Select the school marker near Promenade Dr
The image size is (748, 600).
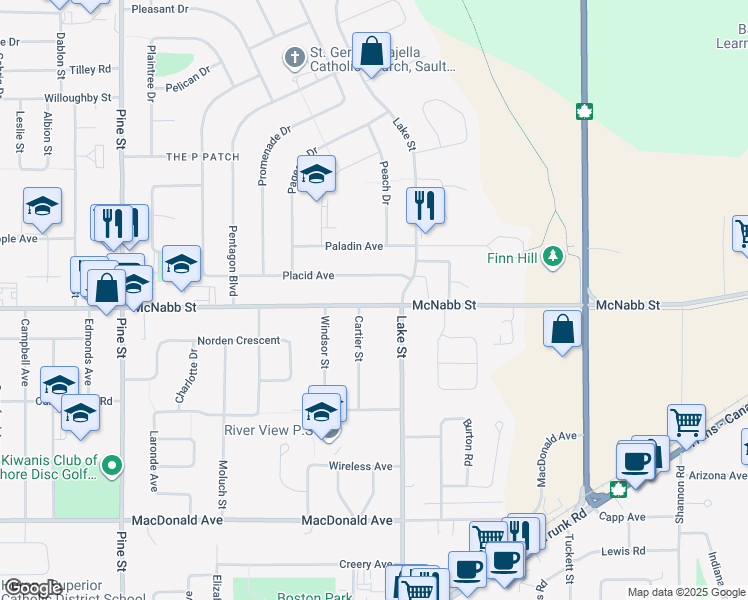coord(316,176)
